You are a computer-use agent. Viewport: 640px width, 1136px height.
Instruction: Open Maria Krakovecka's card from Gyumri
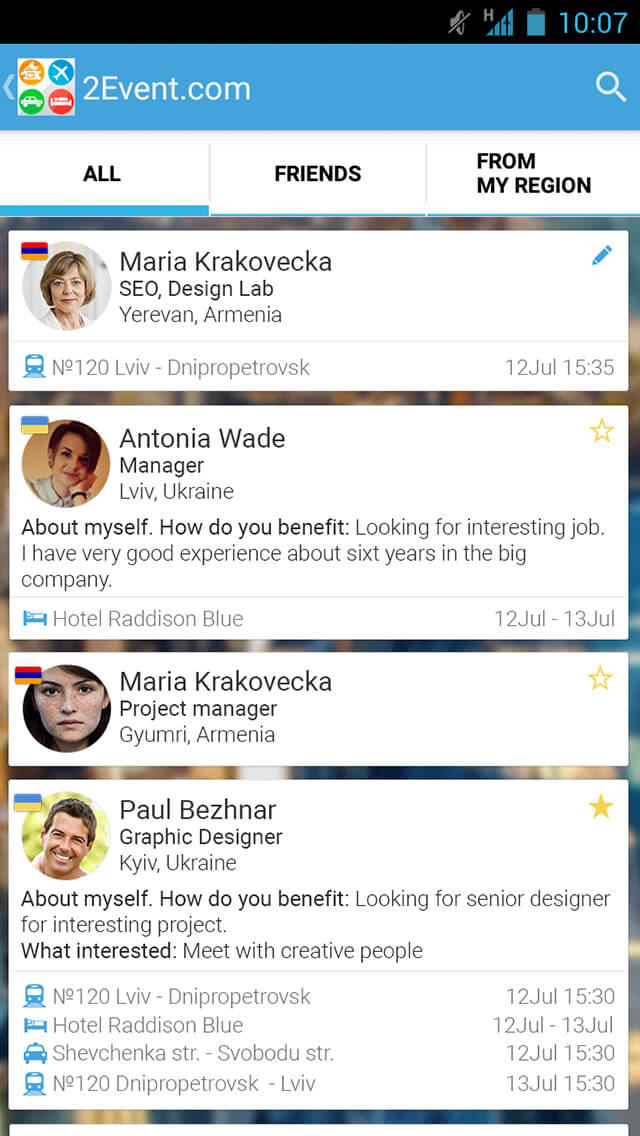(318, 709)
